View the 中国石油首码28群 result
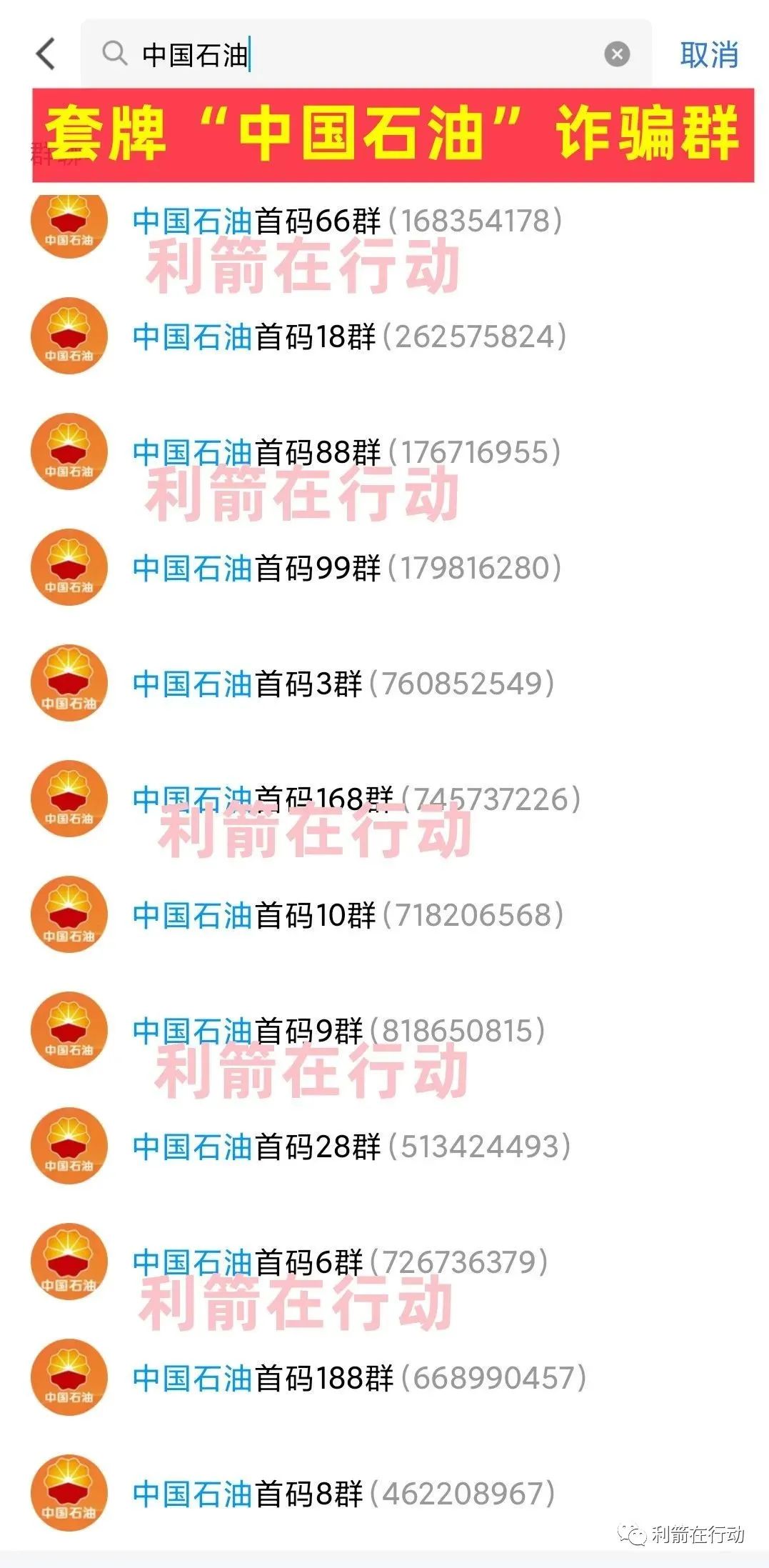Screen dimensions: 769x1568 (384, 1146)
